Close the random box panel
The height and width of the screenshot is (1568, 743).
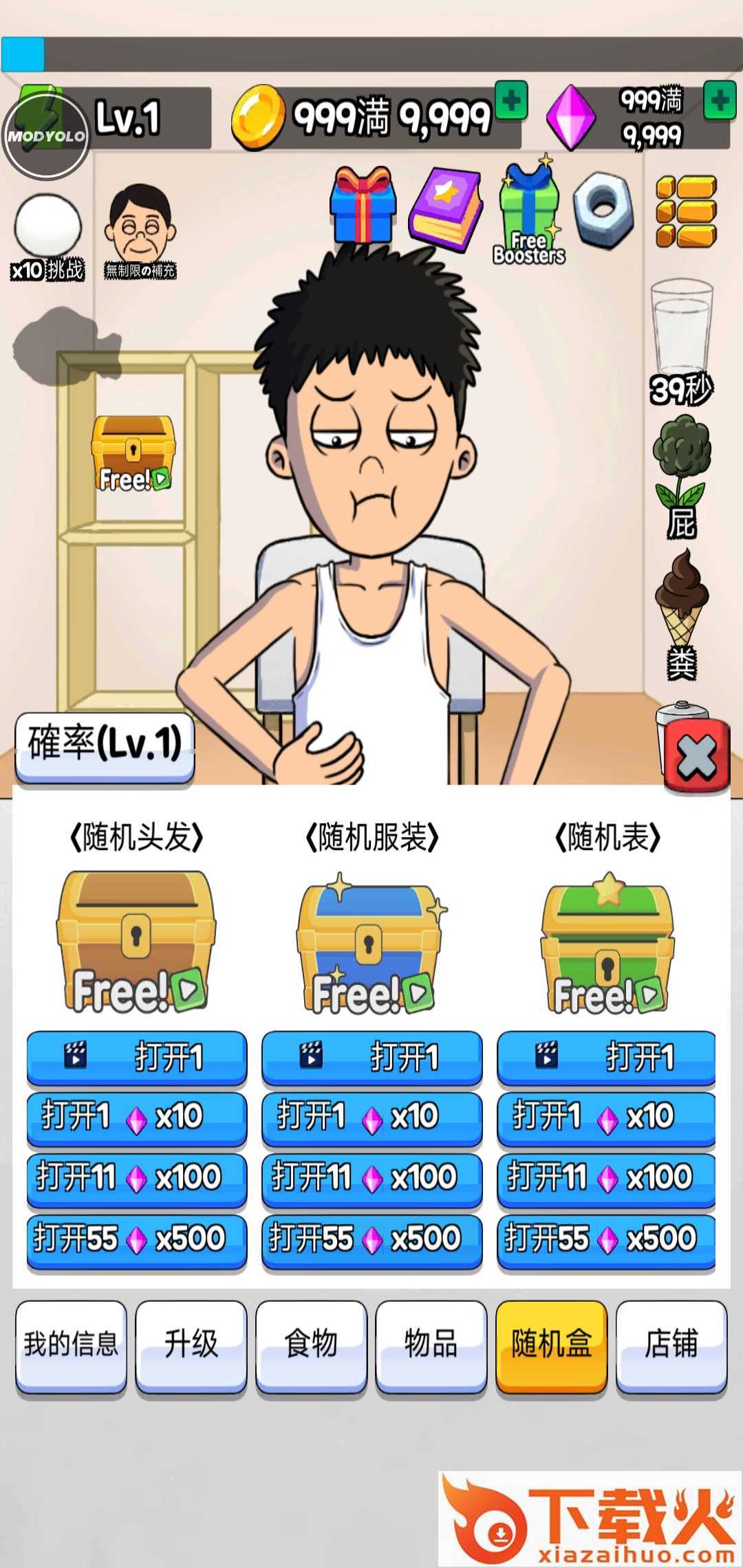coord(696,758)
